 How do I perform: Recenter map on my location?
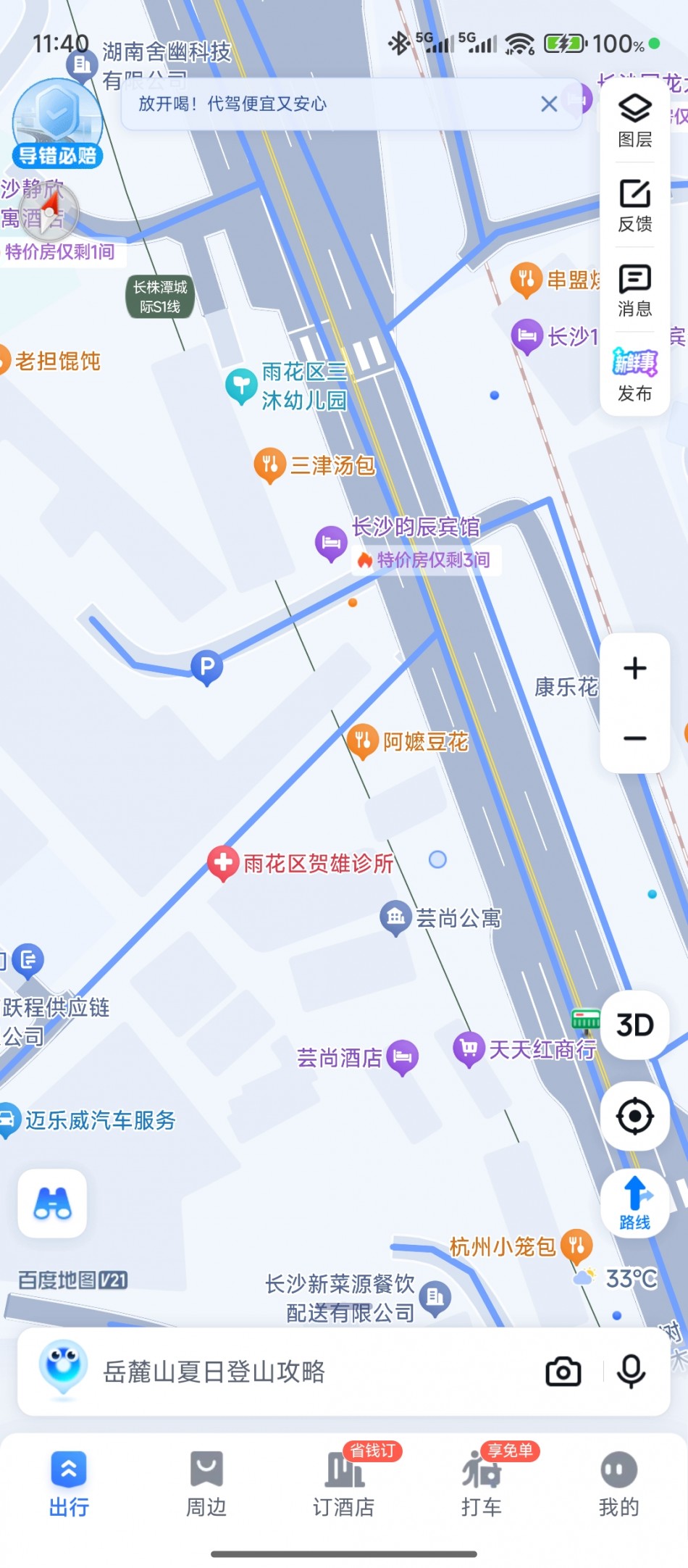click(x=634, y=1116)
